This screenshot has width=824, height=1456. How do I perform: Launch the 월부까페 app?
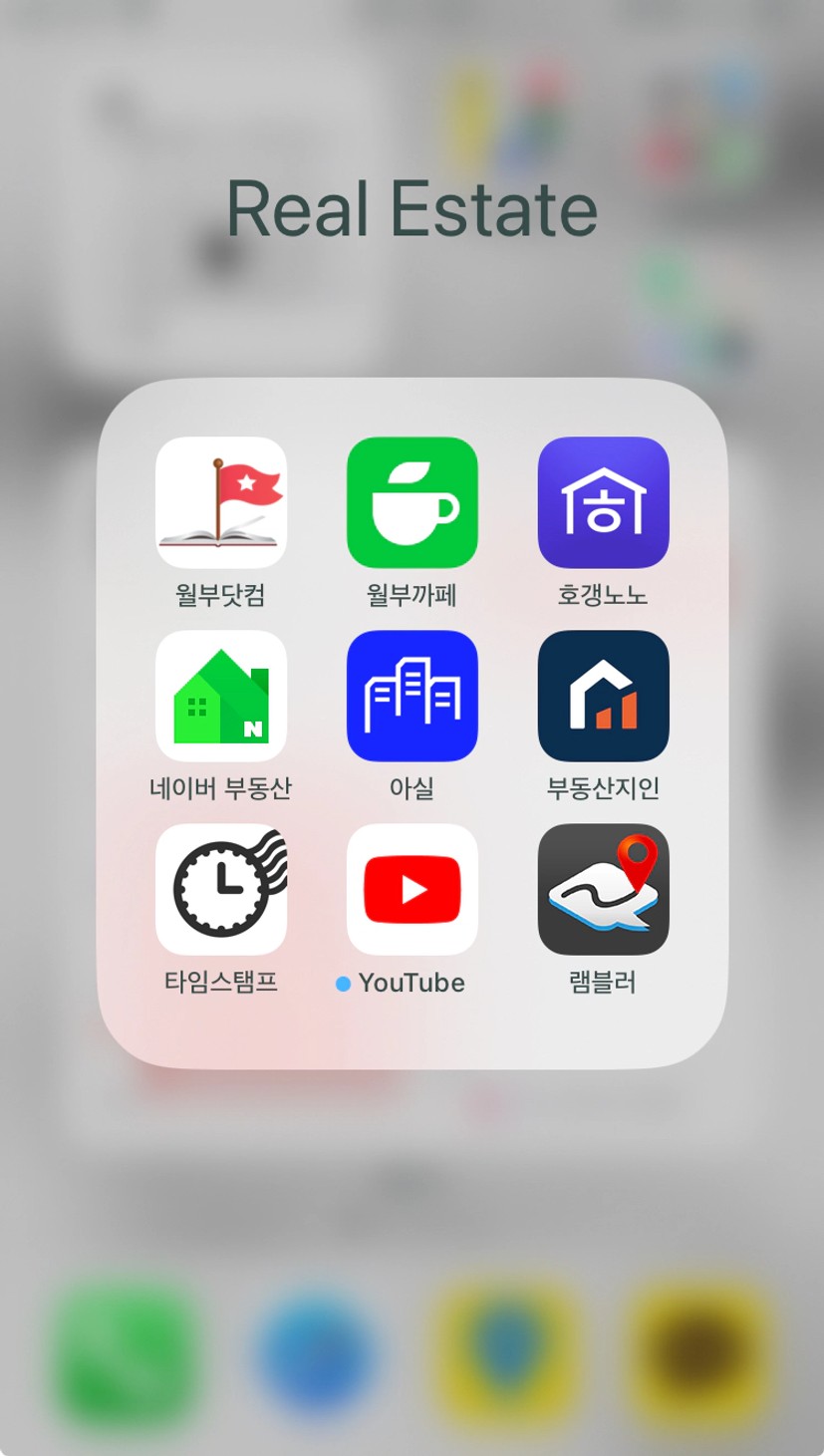point(412,502)
